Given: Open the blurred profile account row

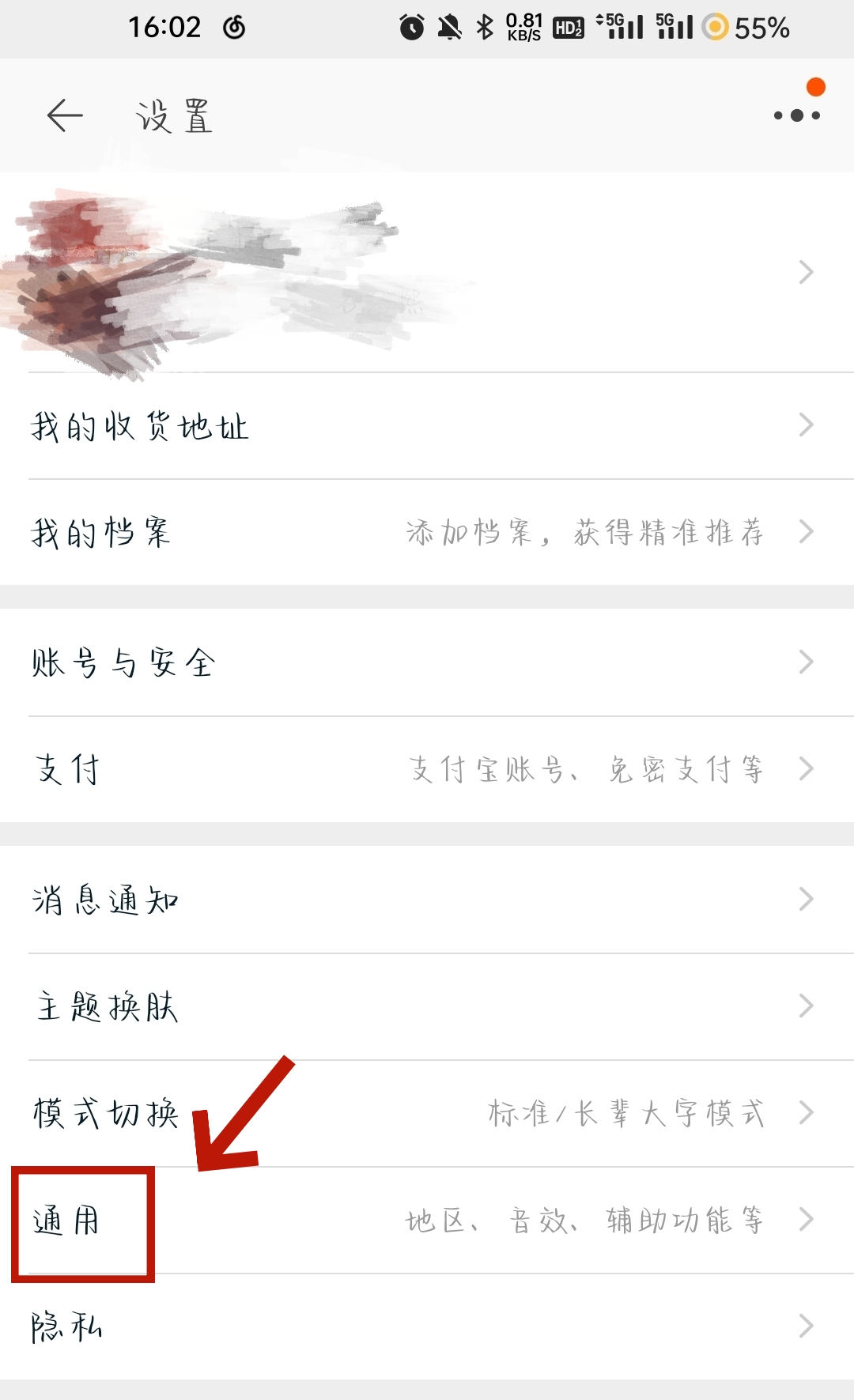Looking at the screenshot, I should tap(427, 273).
